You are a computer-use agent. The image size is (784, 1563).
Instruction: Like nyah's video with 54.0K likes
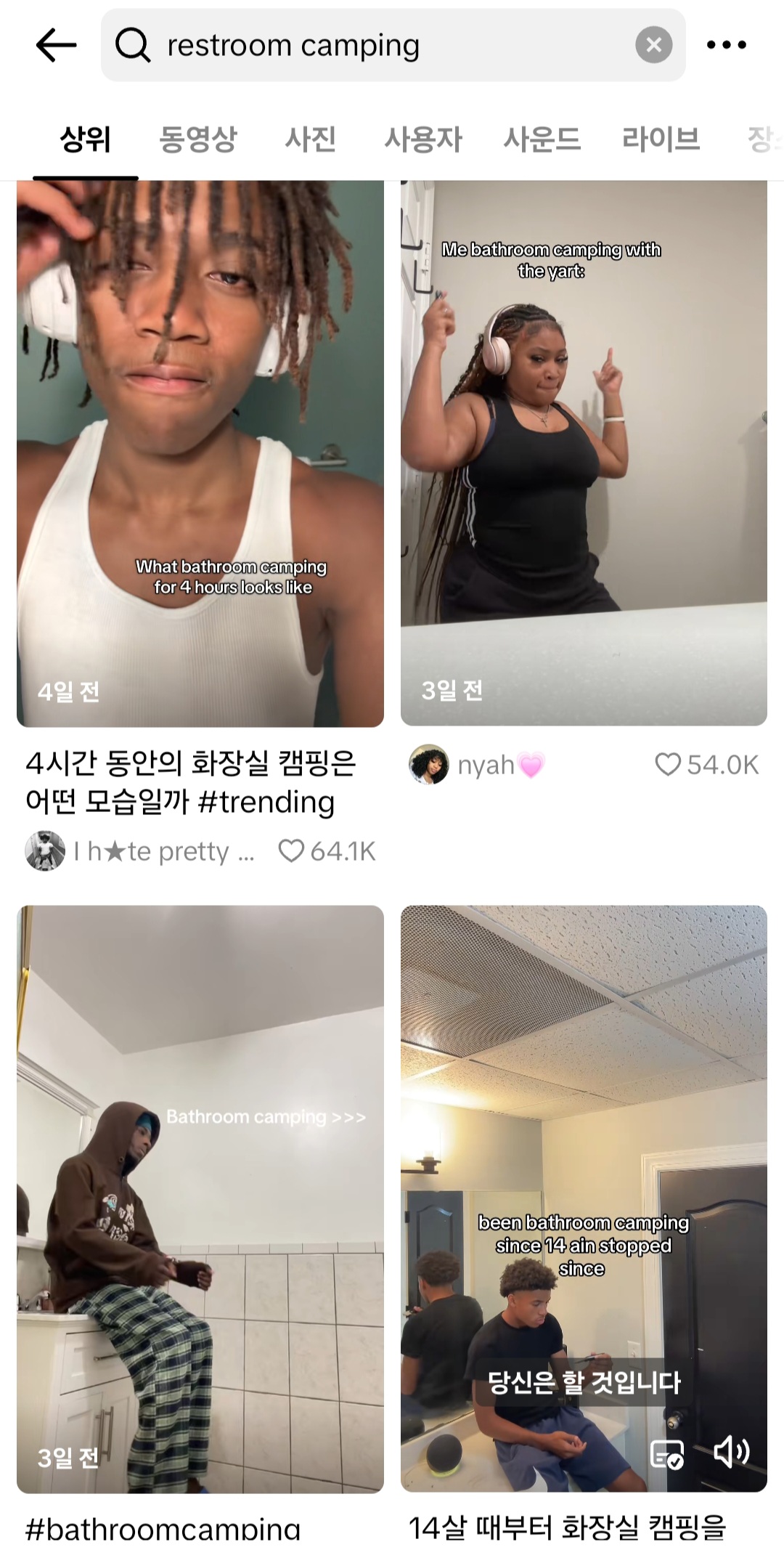(x=667, y=765)
